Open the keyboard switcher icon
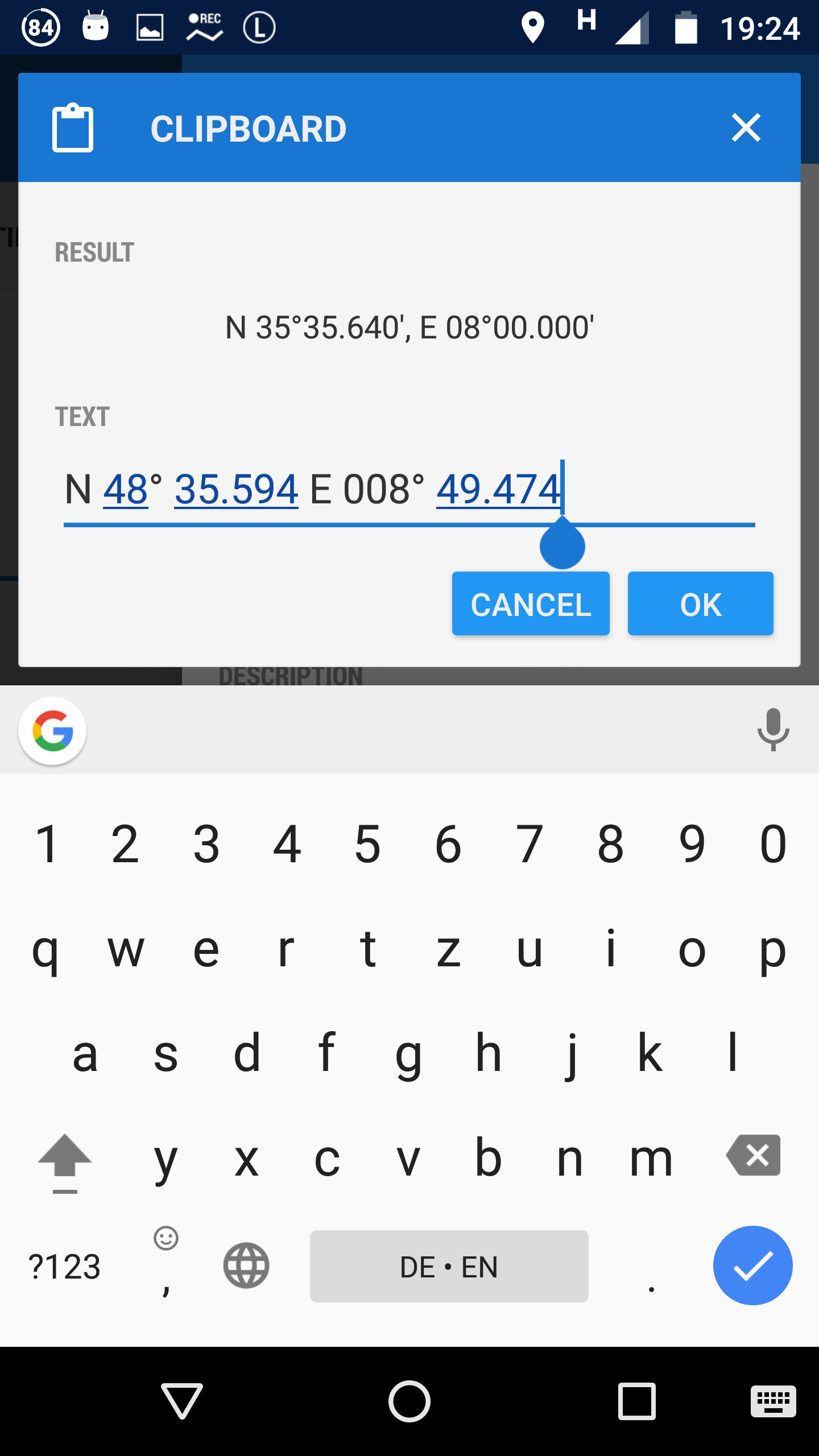The image size is (819, 1456). coord(773,1401)
